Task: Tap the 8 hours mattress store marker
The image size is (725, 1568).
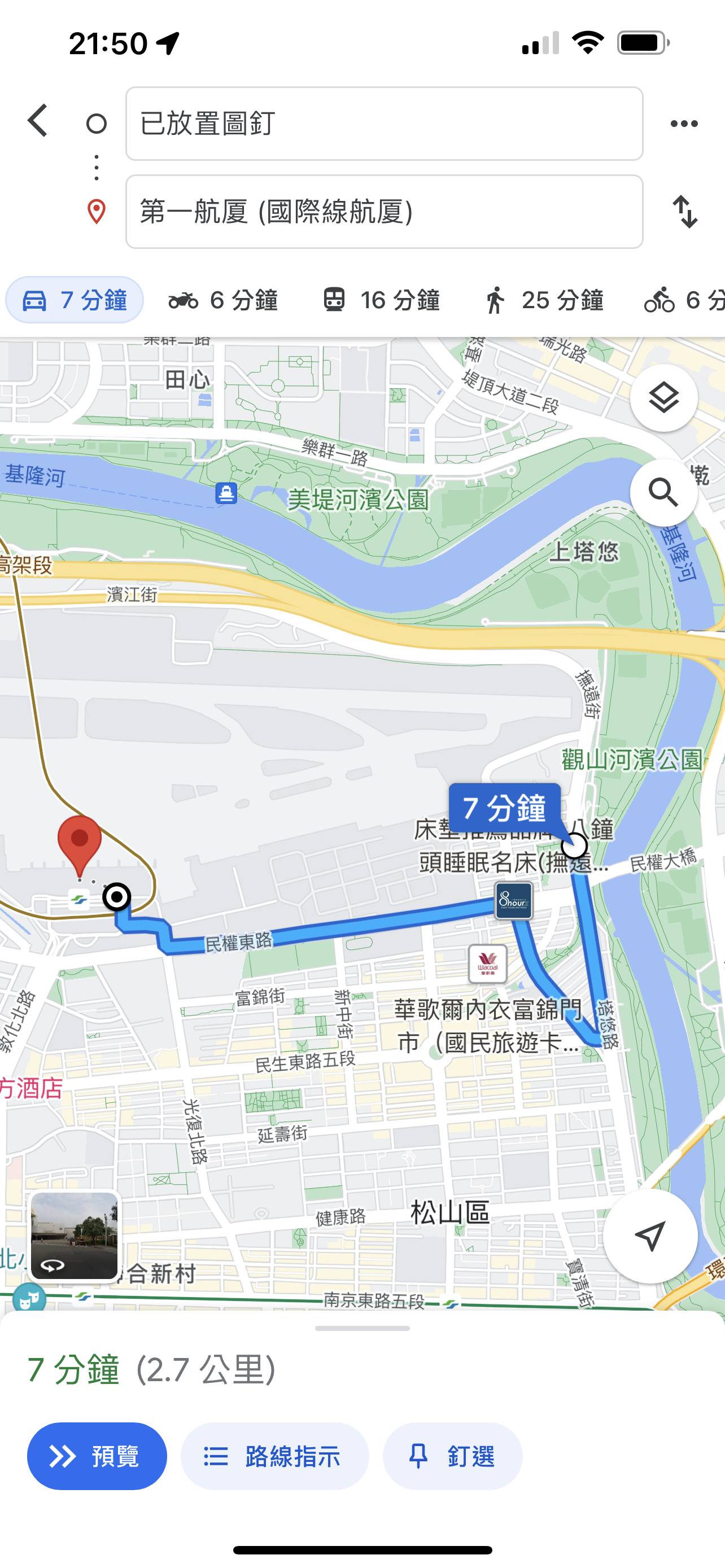Action: pos(514,900)
